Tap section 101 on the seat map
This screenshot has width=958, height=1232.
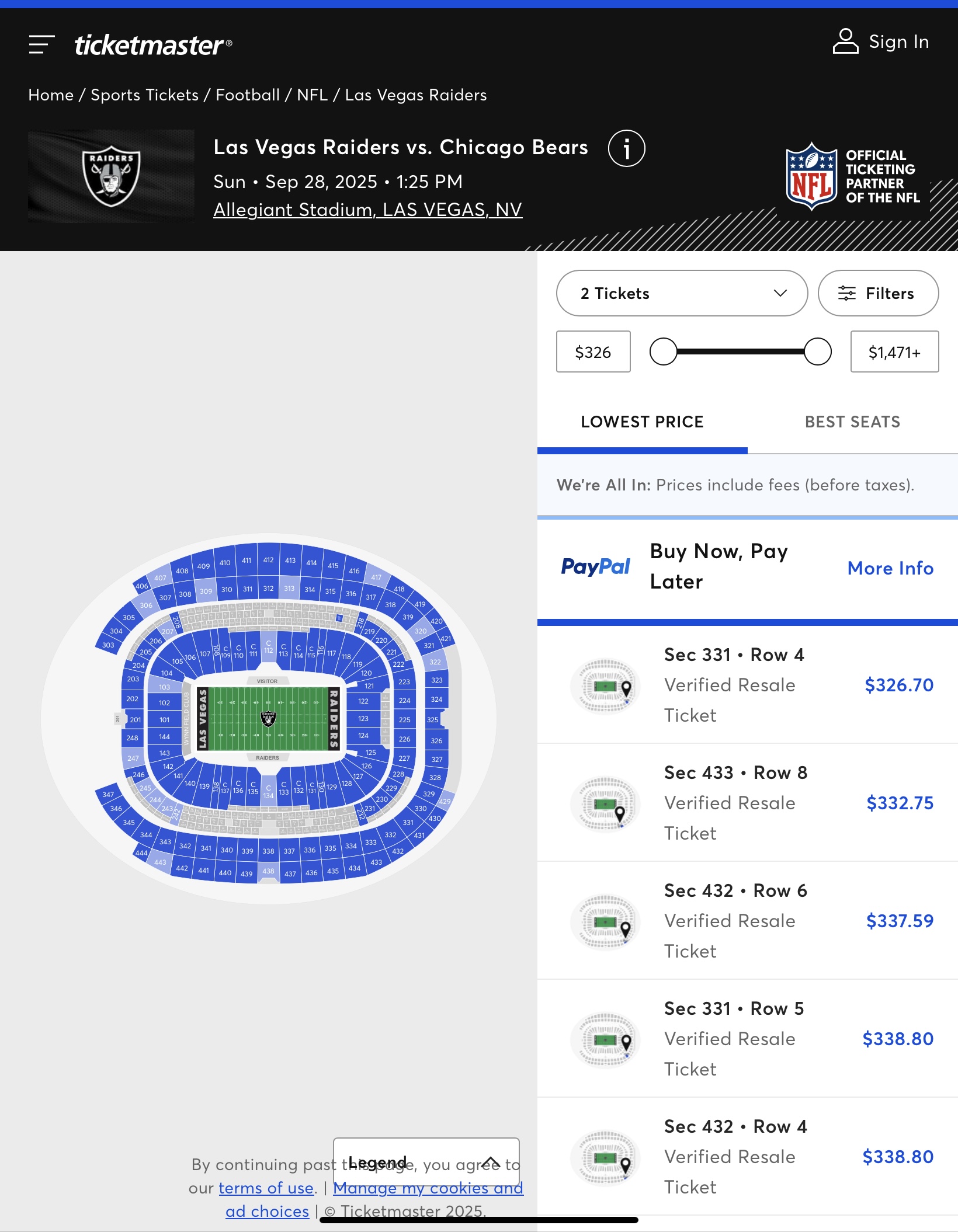[x=165, y=719]
